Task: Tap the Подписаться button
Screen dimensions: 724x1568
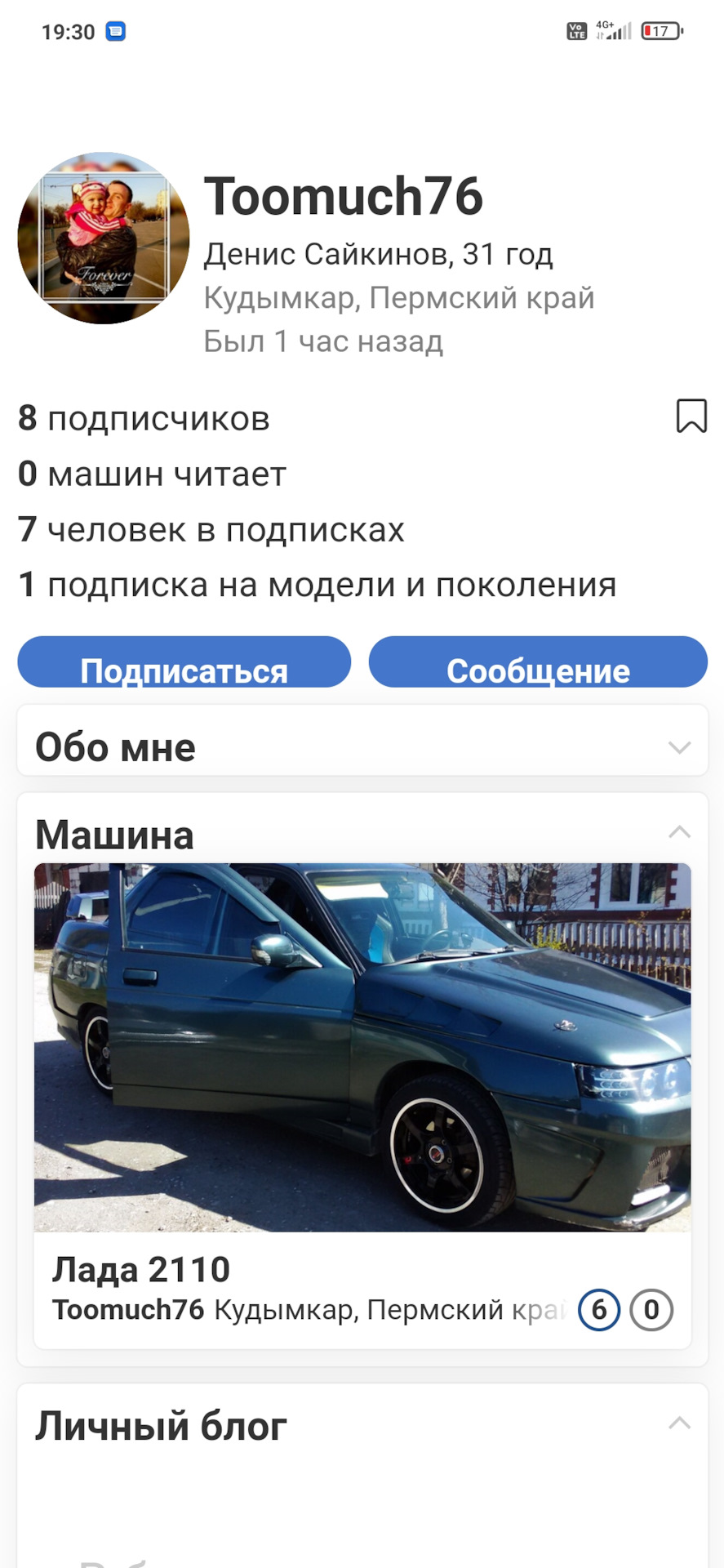Action: click(x=184, y=663)
